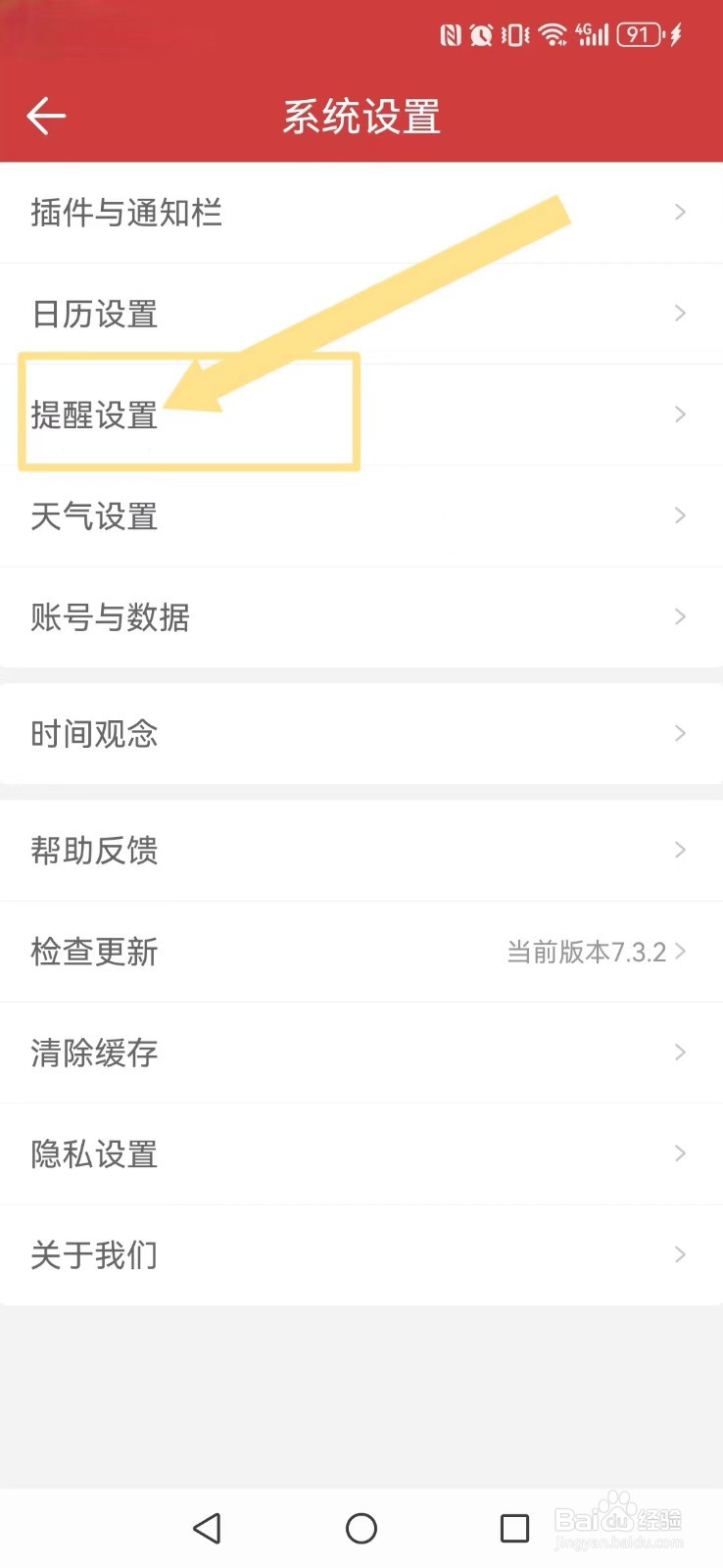This screenshot has width=723, height=1568.
Task: Tap the Android home circle button
Action: point(361,1528)
